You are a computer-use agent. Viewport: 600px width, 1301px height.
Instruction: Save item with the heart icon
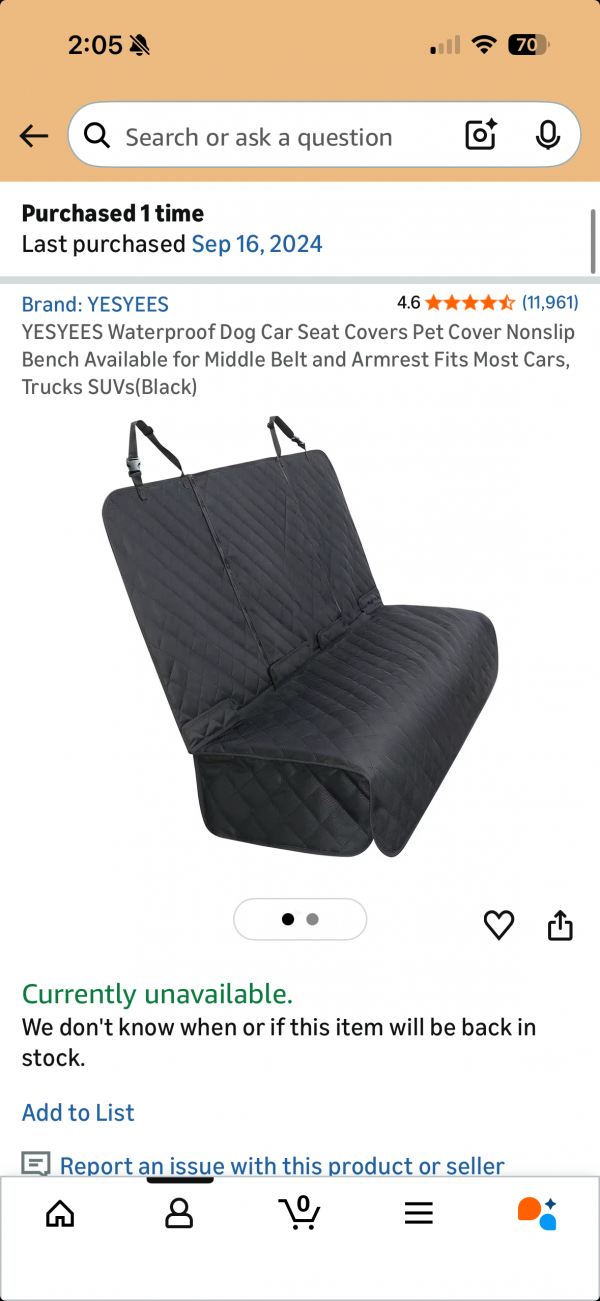tap(498, 925)
